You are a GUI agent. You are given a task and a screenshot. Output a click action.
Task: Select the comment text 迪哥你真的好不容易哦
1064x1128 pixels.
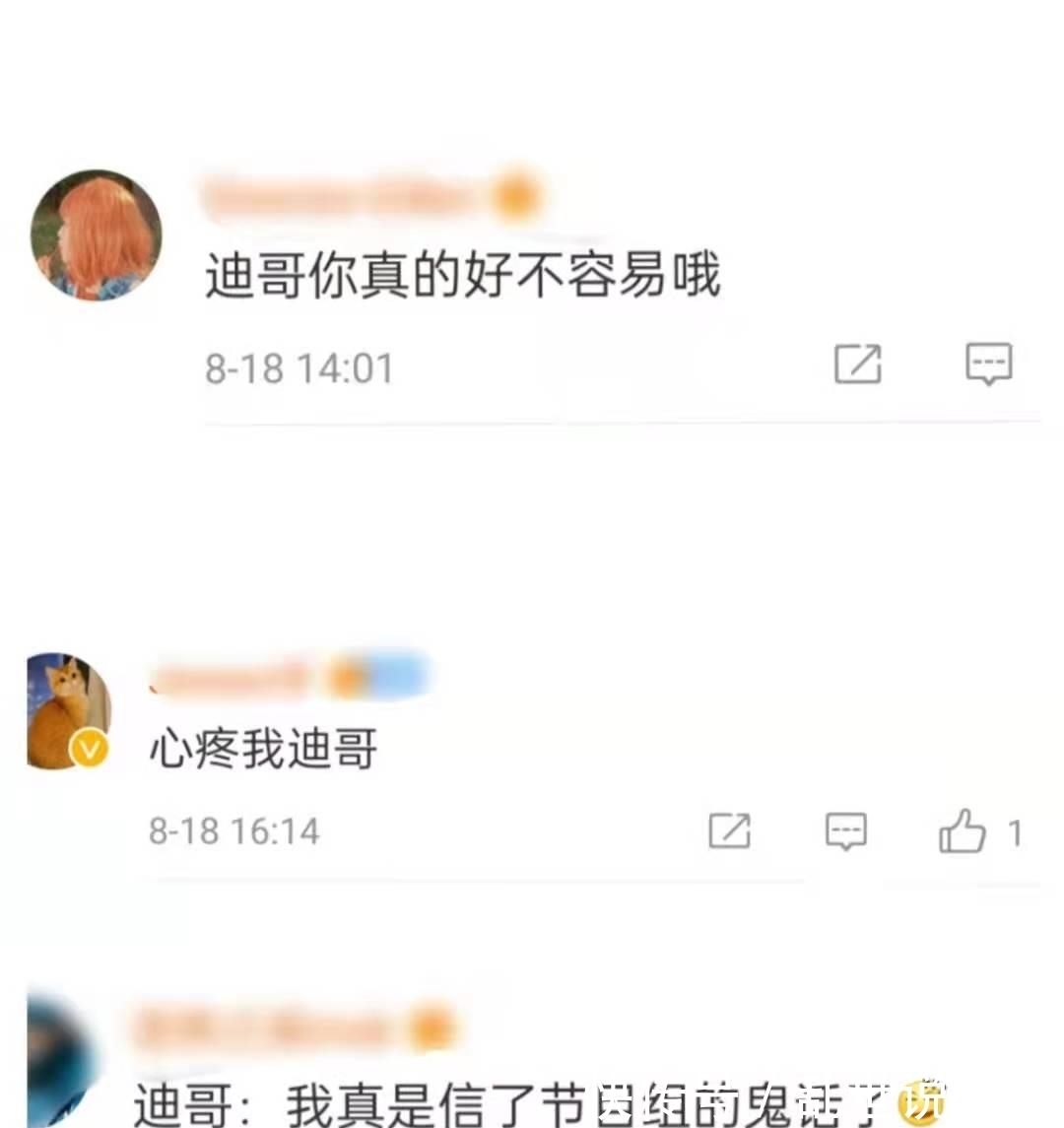pyautogui.click(x=463, y=276)
